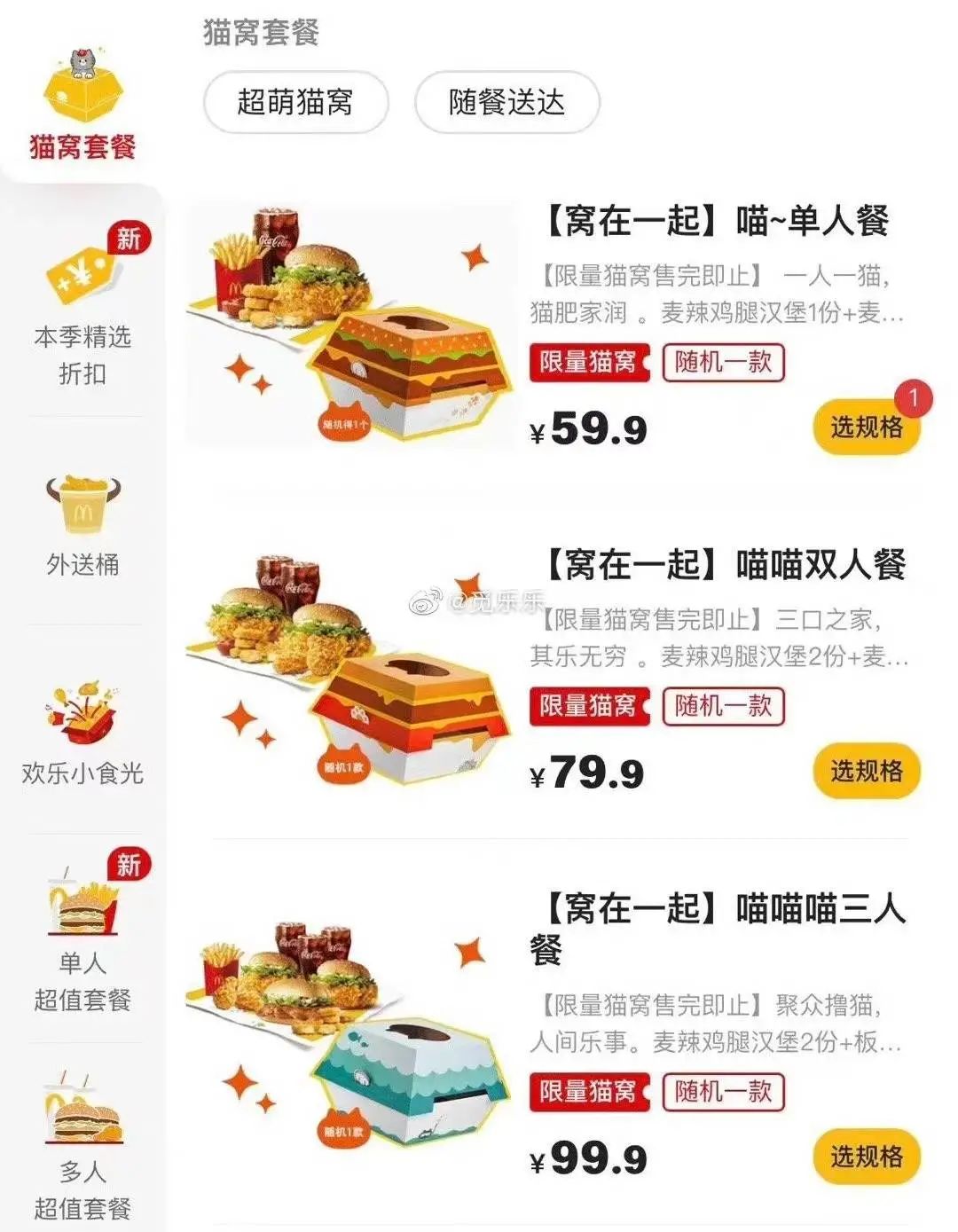Open the 喵~单人餐 product image

(x=352, y=325)
